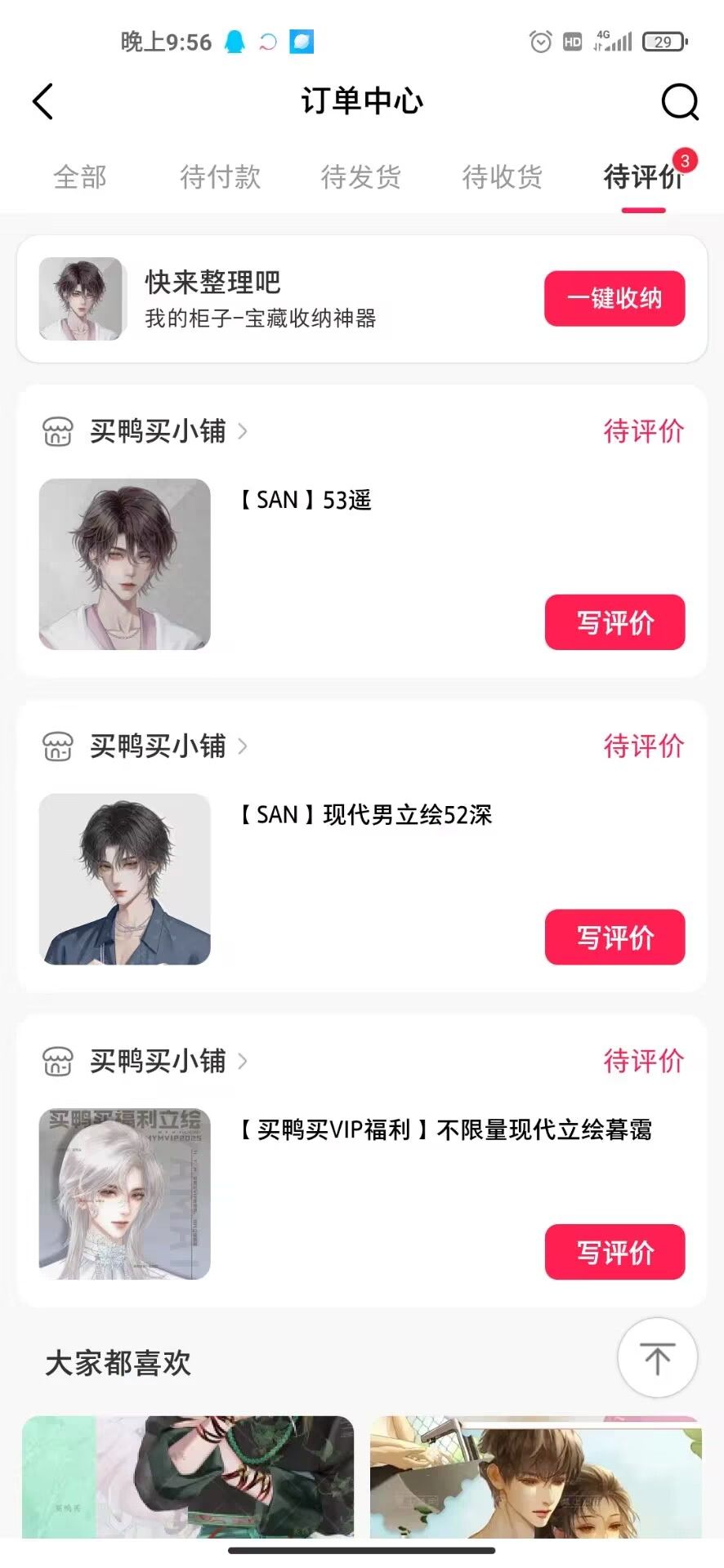Open the 买鸭买小铺 shop above the 53遥 order
The height and width of the screenshot is (1568, 724).
point(158,431)
